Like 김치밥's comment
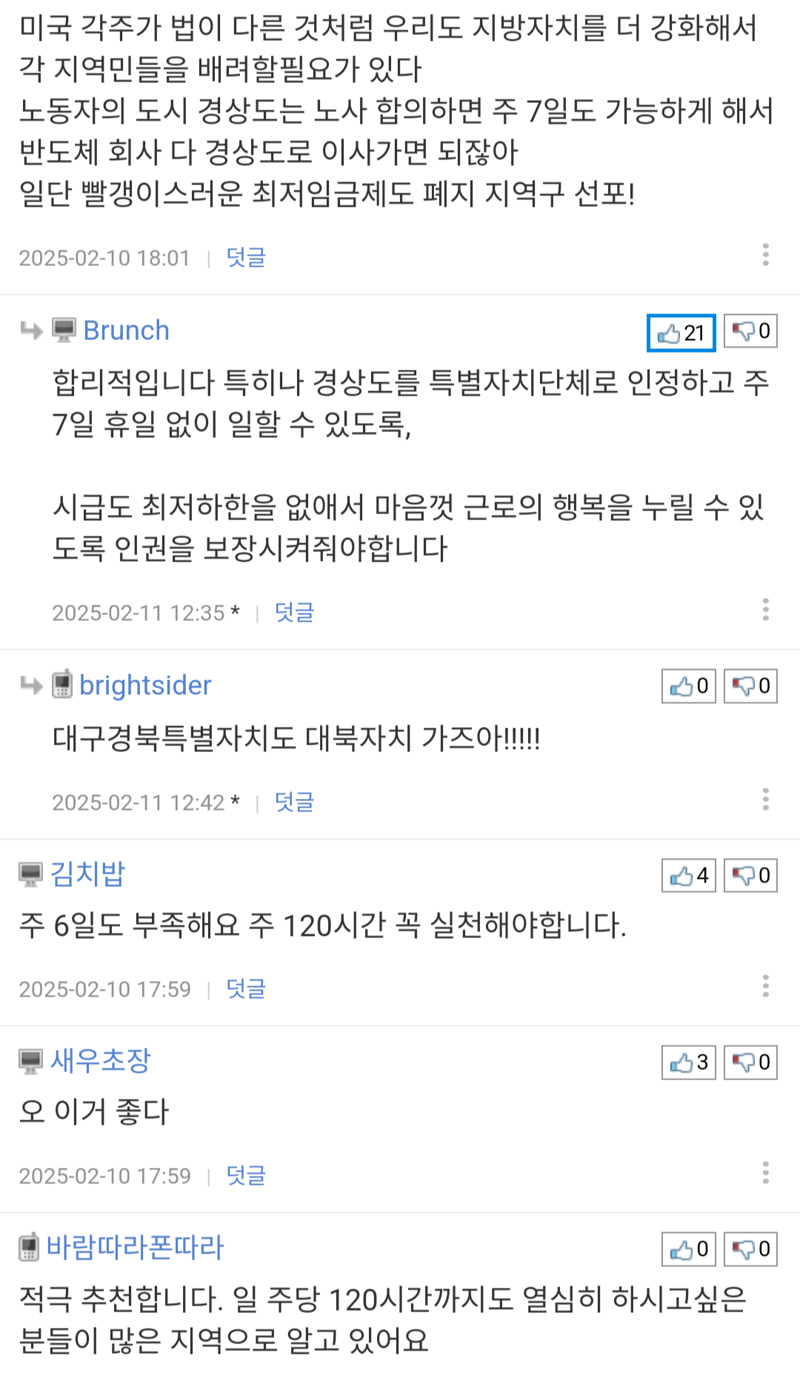800x1373 pixels. [x=689, y=875]
